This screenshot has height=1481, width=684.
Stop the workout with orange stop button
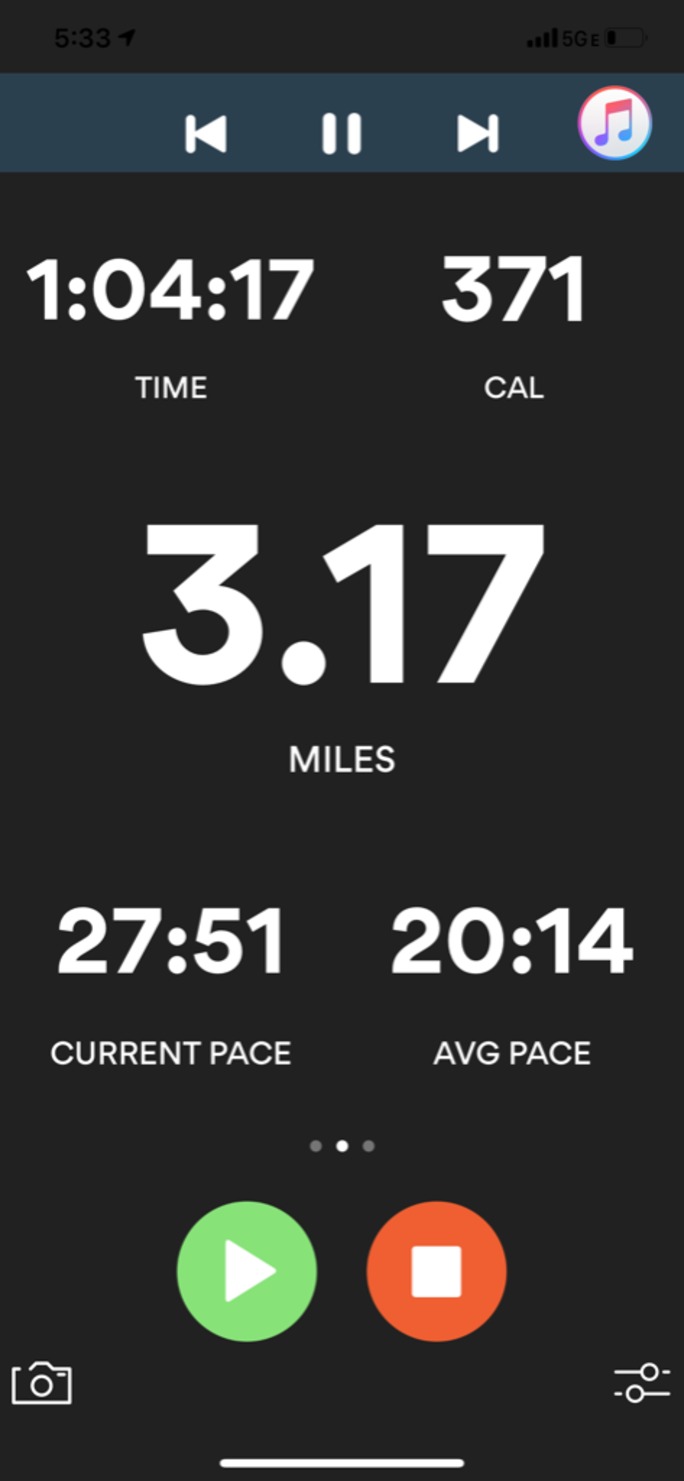click(x=437, y=1271)
